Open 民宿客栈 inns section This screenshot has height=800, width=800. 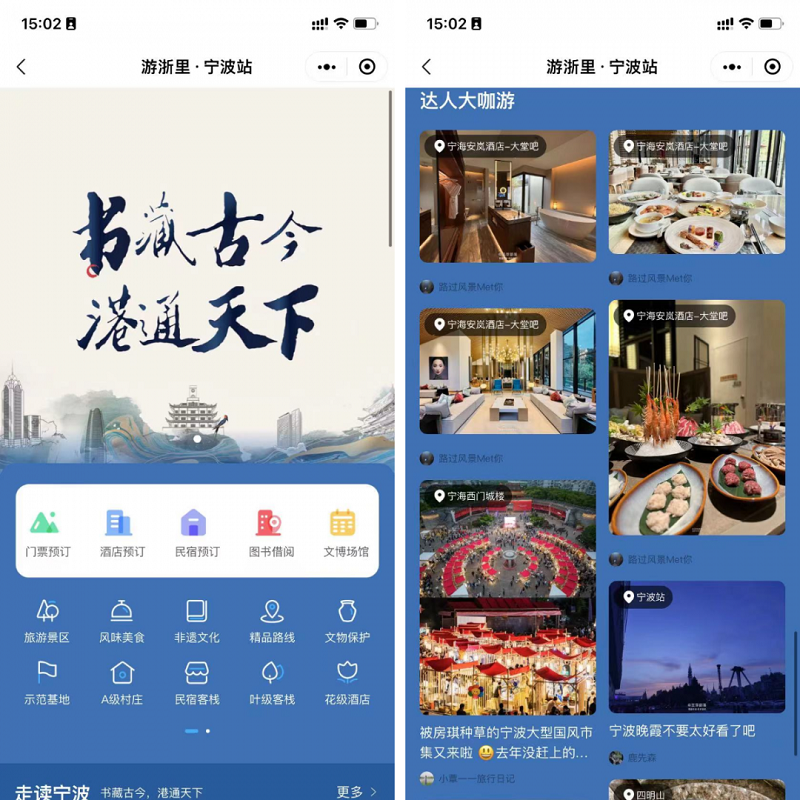point(196,682)
